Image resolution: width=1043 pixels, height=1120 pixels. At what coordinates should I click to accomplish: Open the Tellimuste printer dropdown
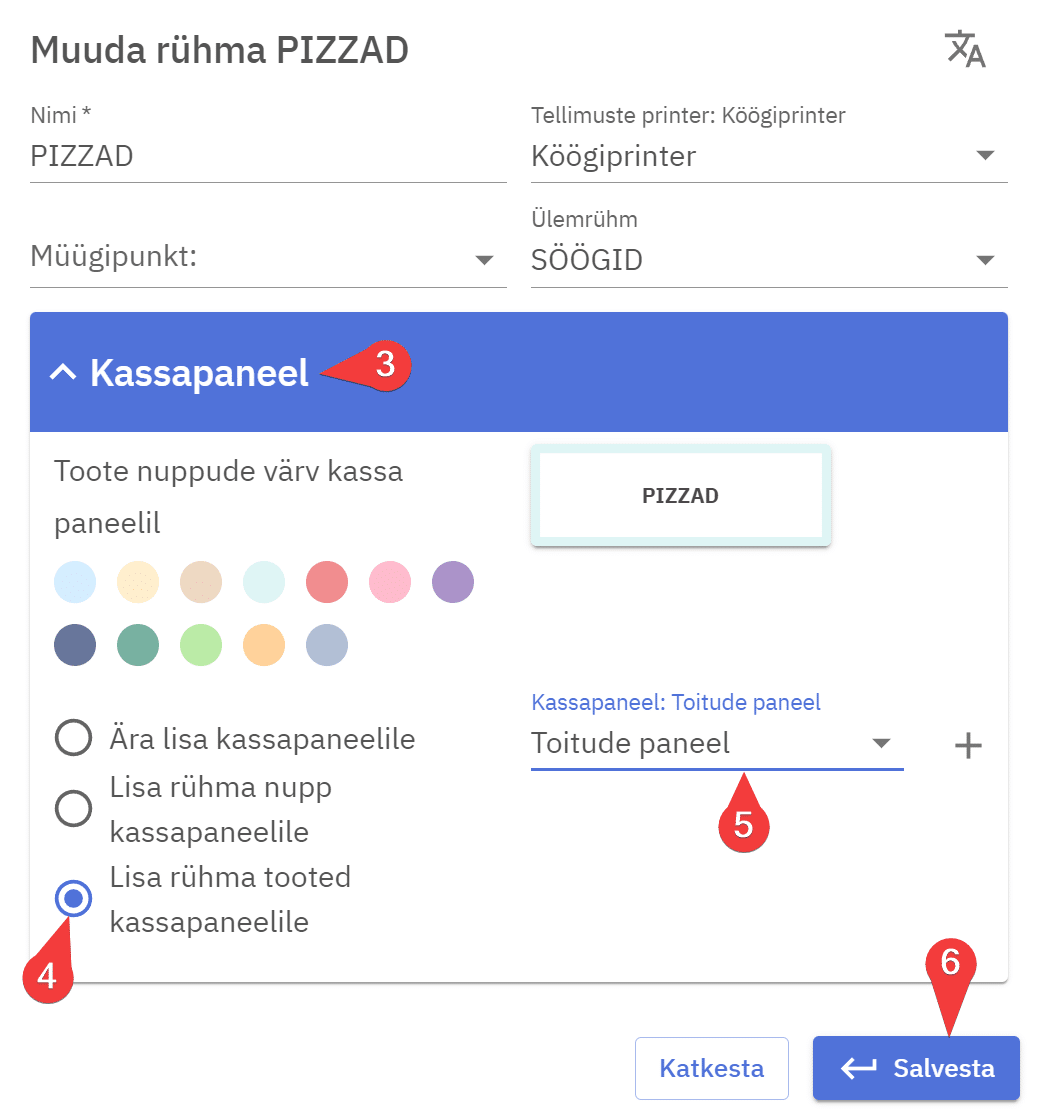(x=768, y=157)
